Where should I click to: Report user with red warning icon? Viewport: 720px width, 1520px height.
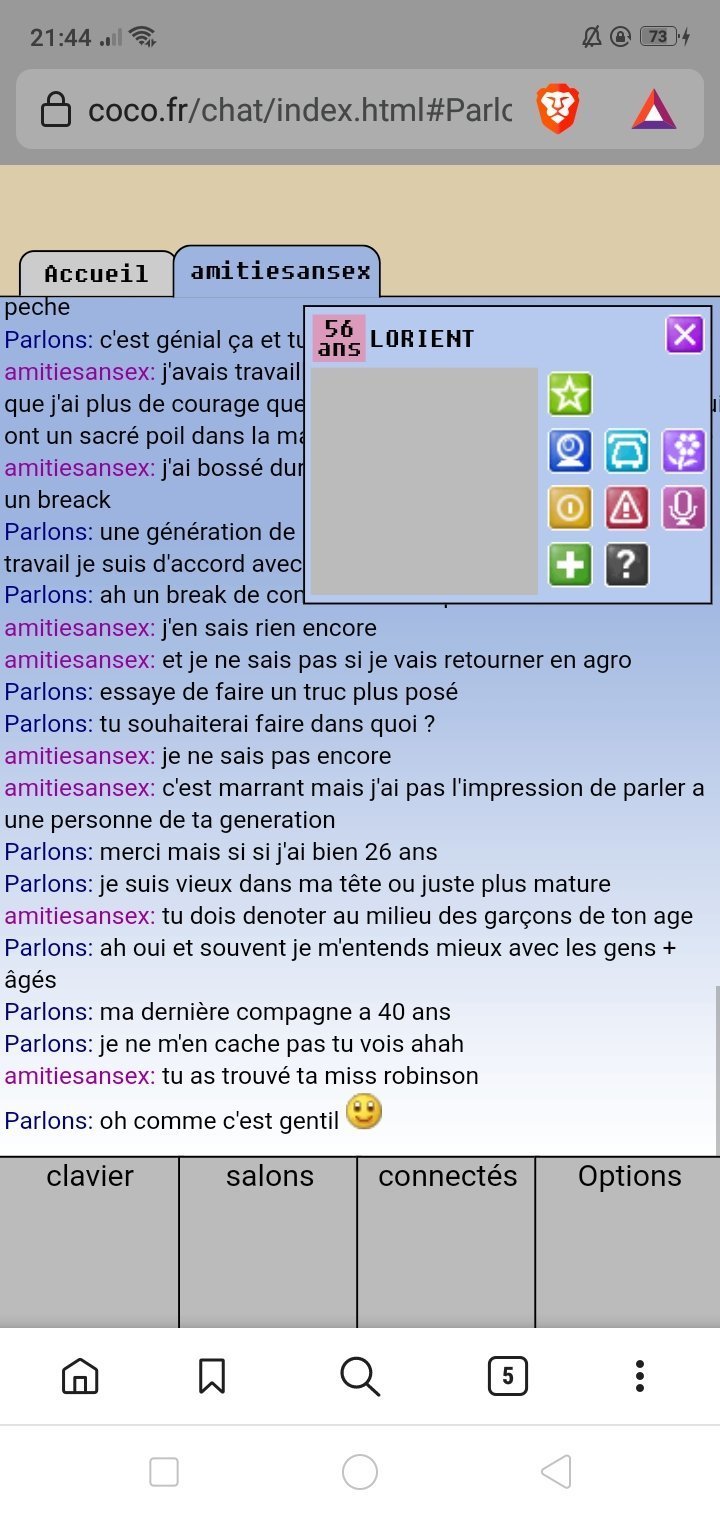pos(627,508)
